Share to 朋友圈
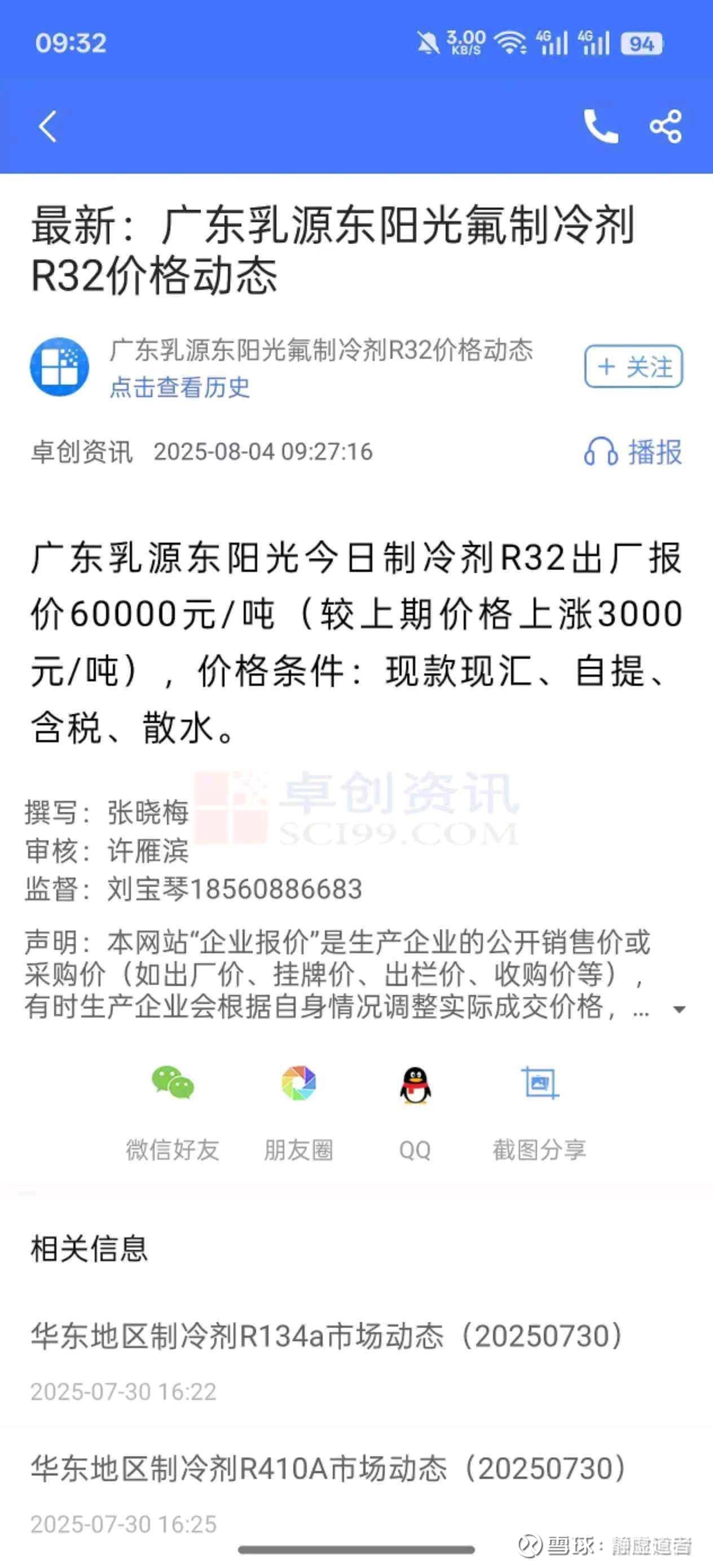The width and height of the screenshot is (713, 1568). coord(298,1112)
